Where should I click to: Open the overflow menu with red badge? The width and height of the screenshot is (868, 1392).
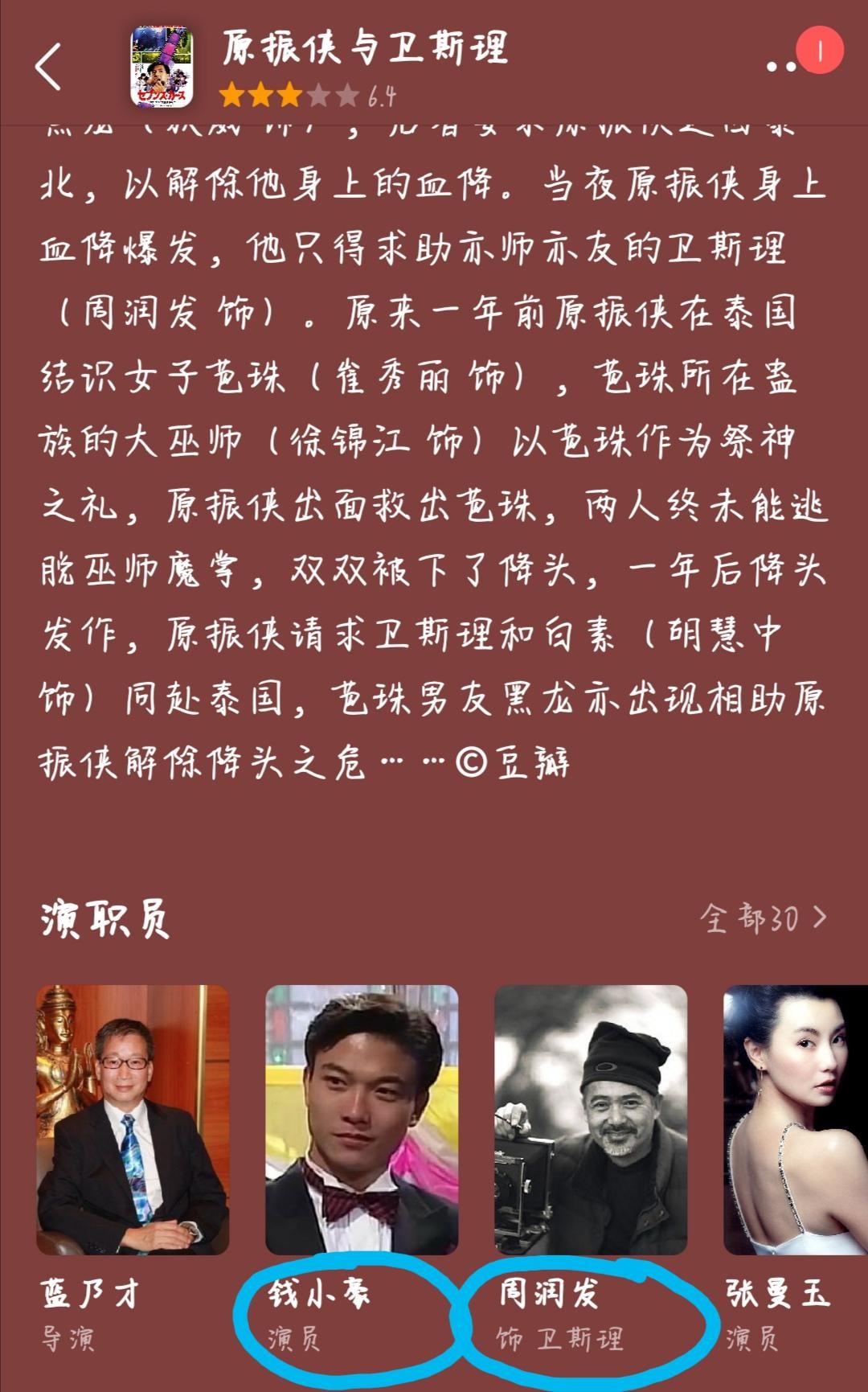pos(781,66)
